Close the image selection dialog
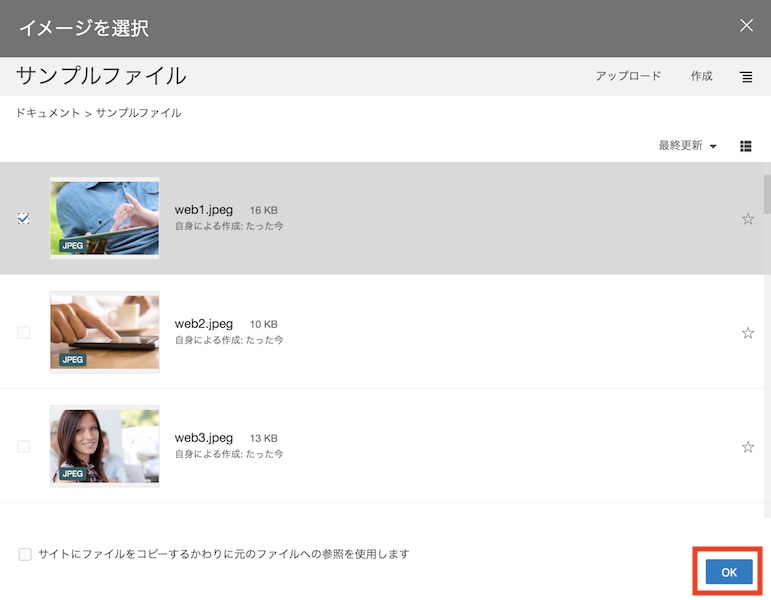This screenshot has height=600, width=771. 746,26
